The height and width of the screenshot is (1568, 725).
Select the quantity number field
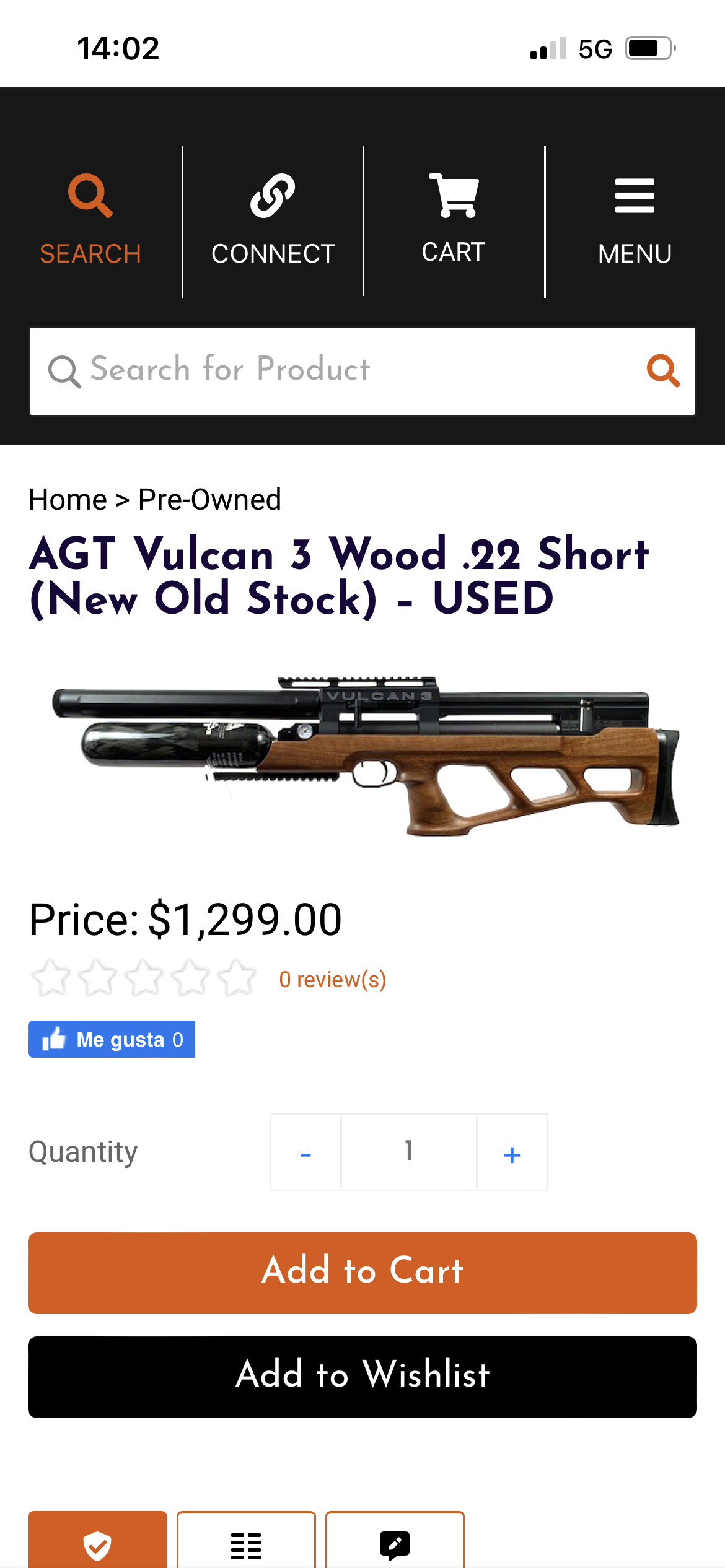(409, 1152)
